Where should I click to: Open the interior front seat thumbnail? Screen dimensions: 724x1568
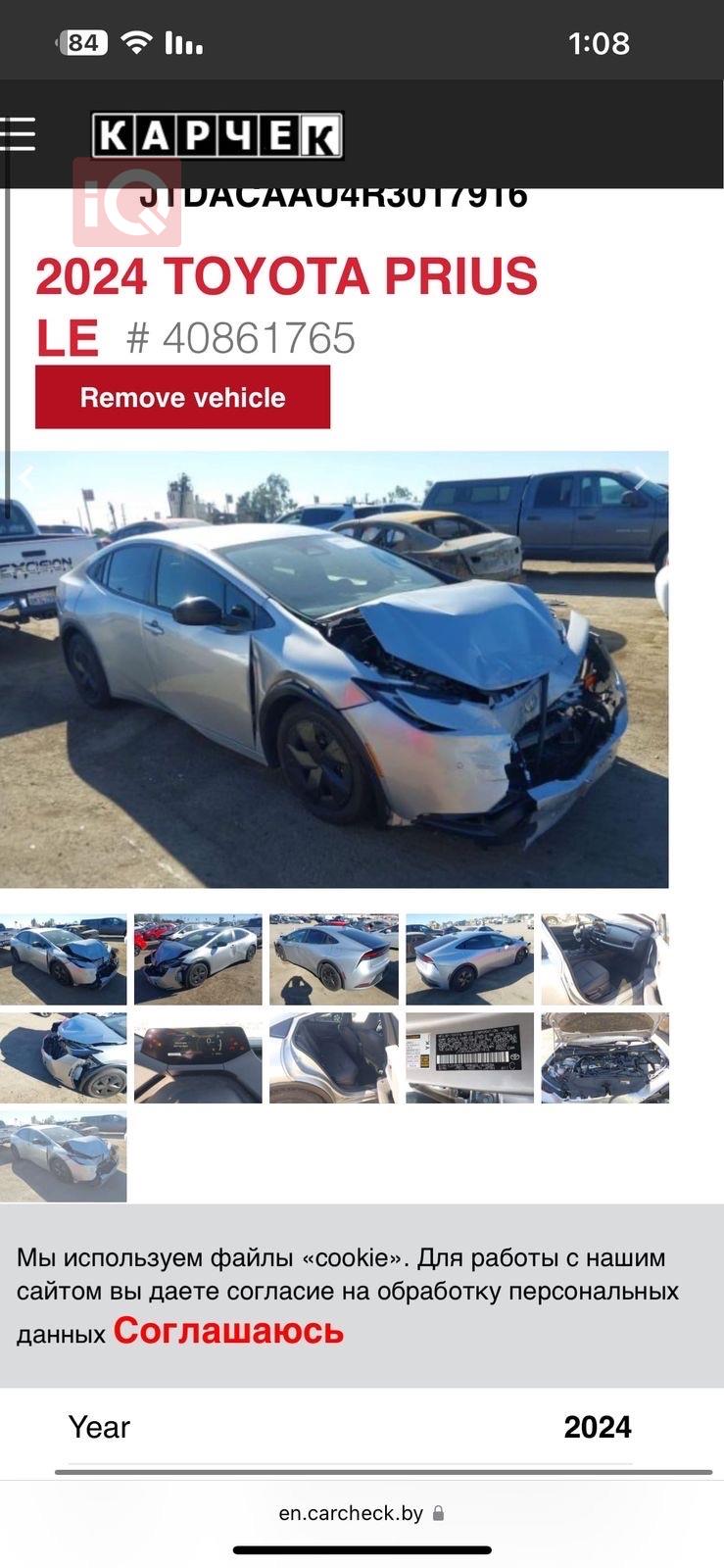604,959
